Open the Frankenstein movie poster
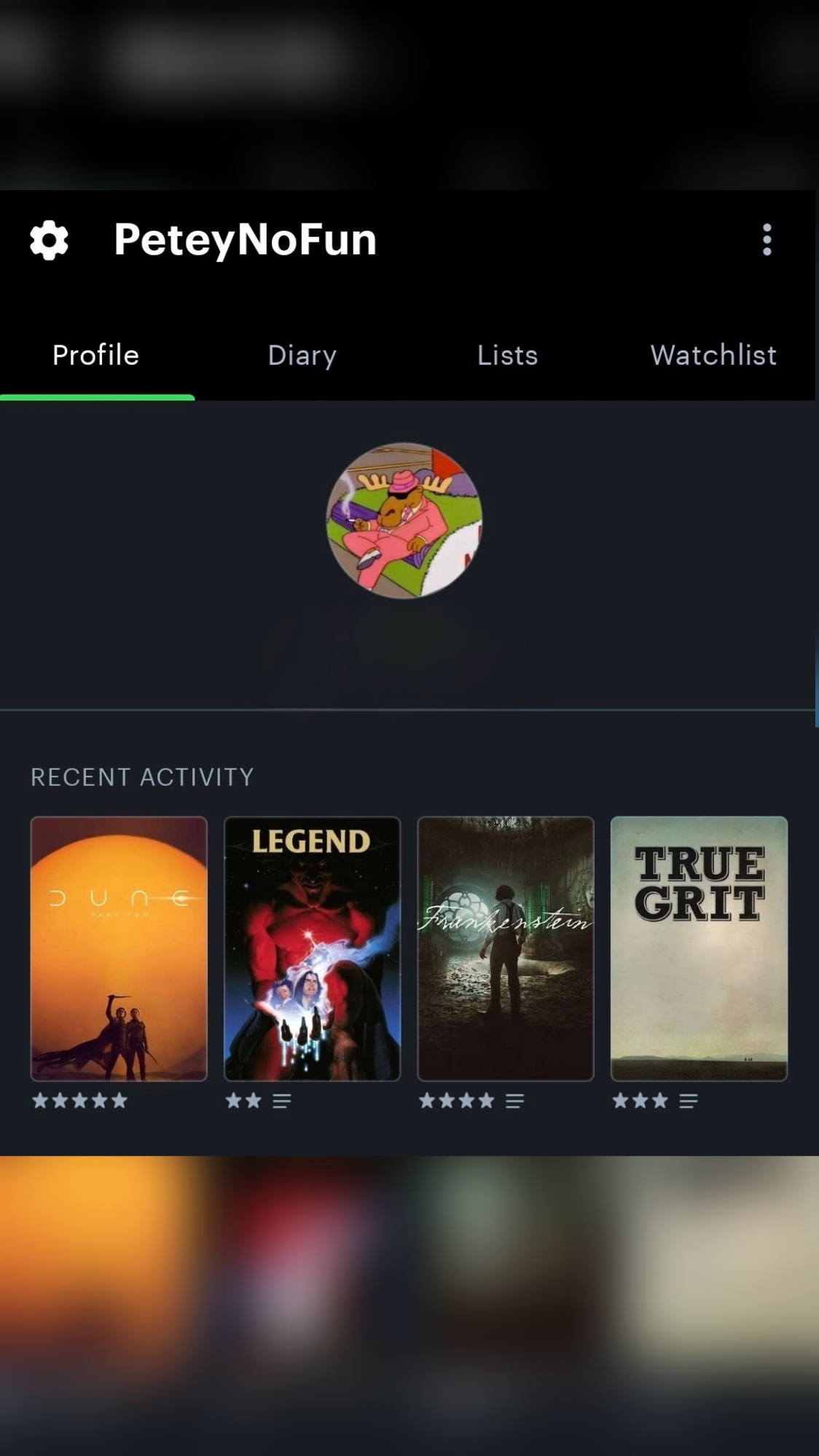The image size is (819, 1456). 506,948
